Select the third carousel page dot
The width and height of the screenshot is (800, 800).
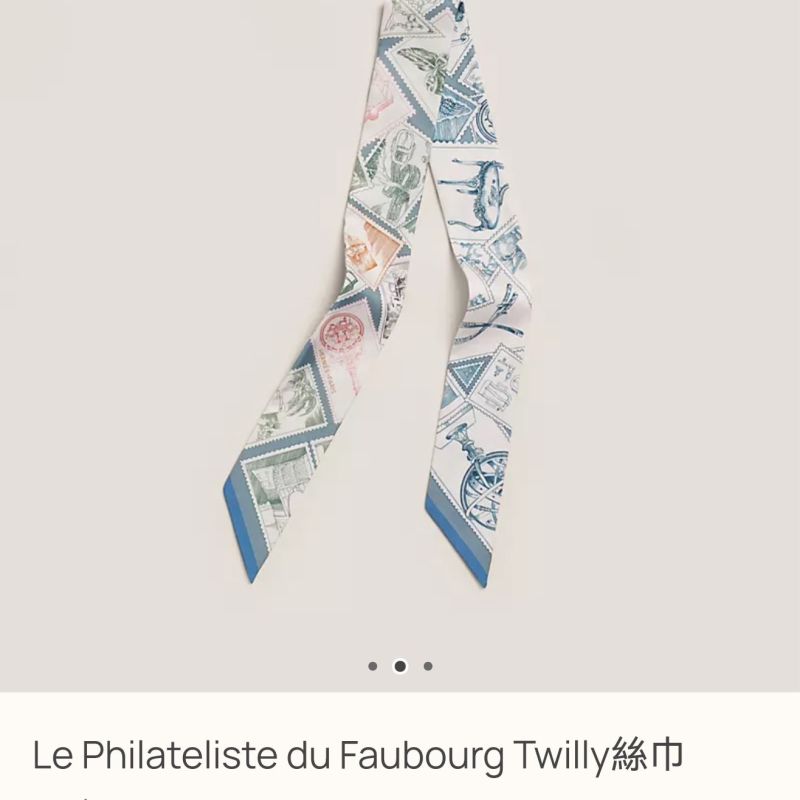point(428,666)
